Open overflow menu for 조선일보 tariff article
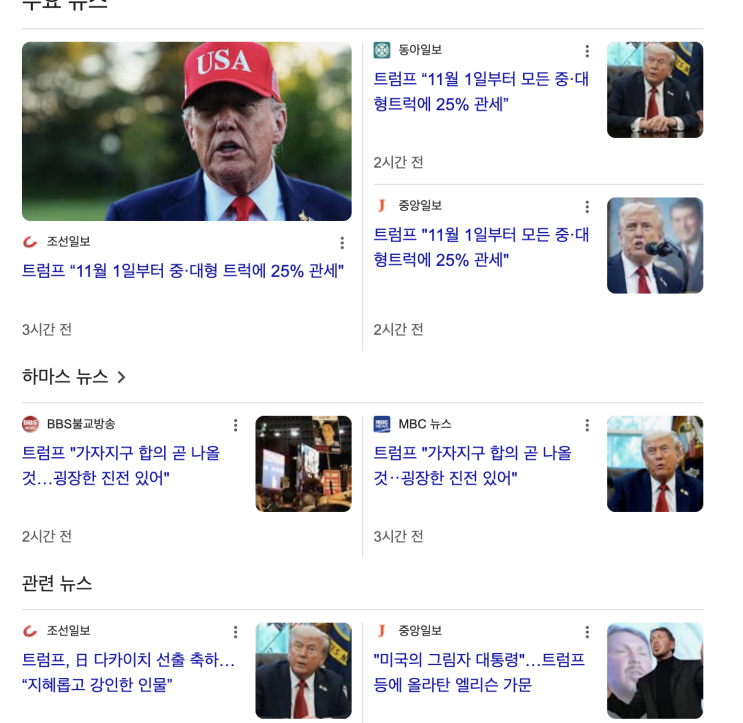 [x=342, y=243]
